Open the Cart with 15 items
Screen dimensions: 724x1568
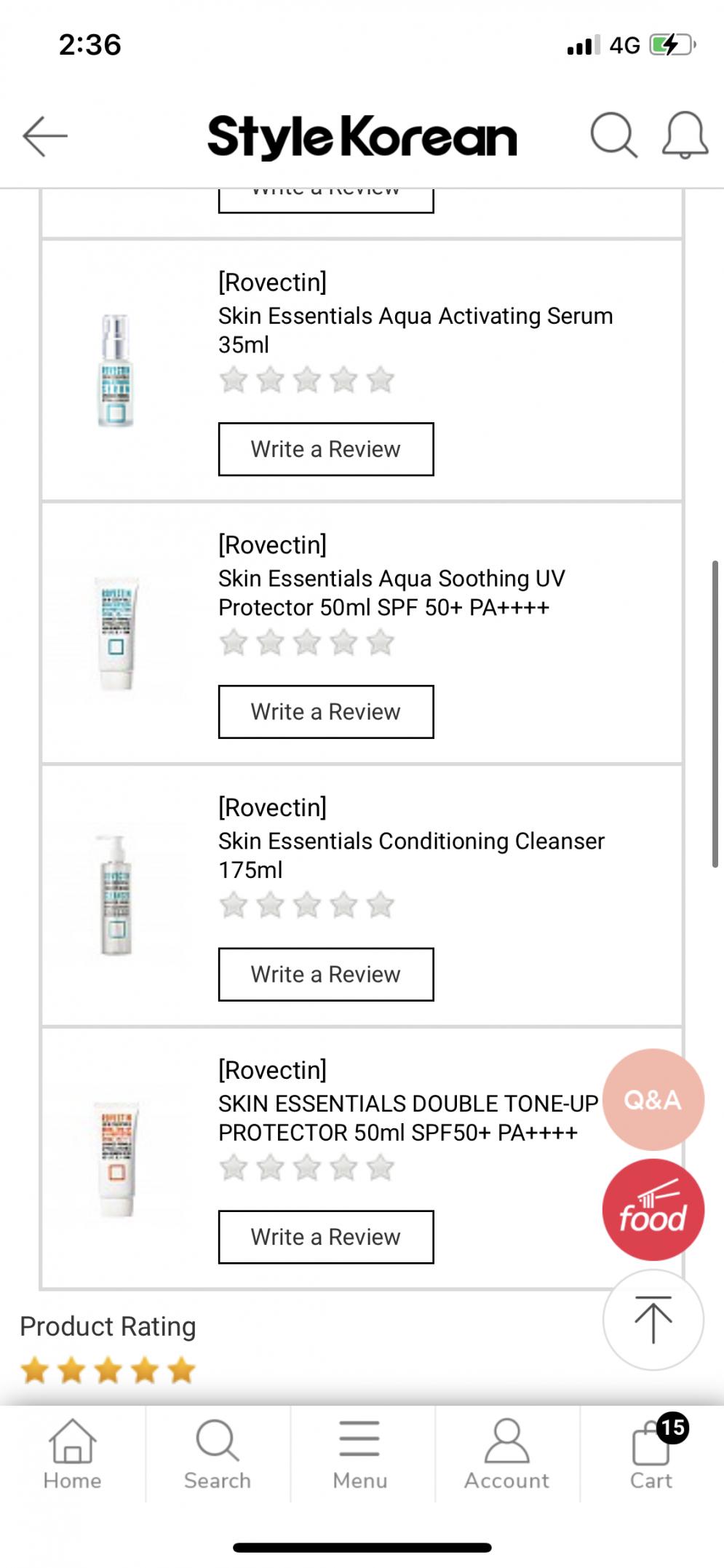click(652, 1454)
